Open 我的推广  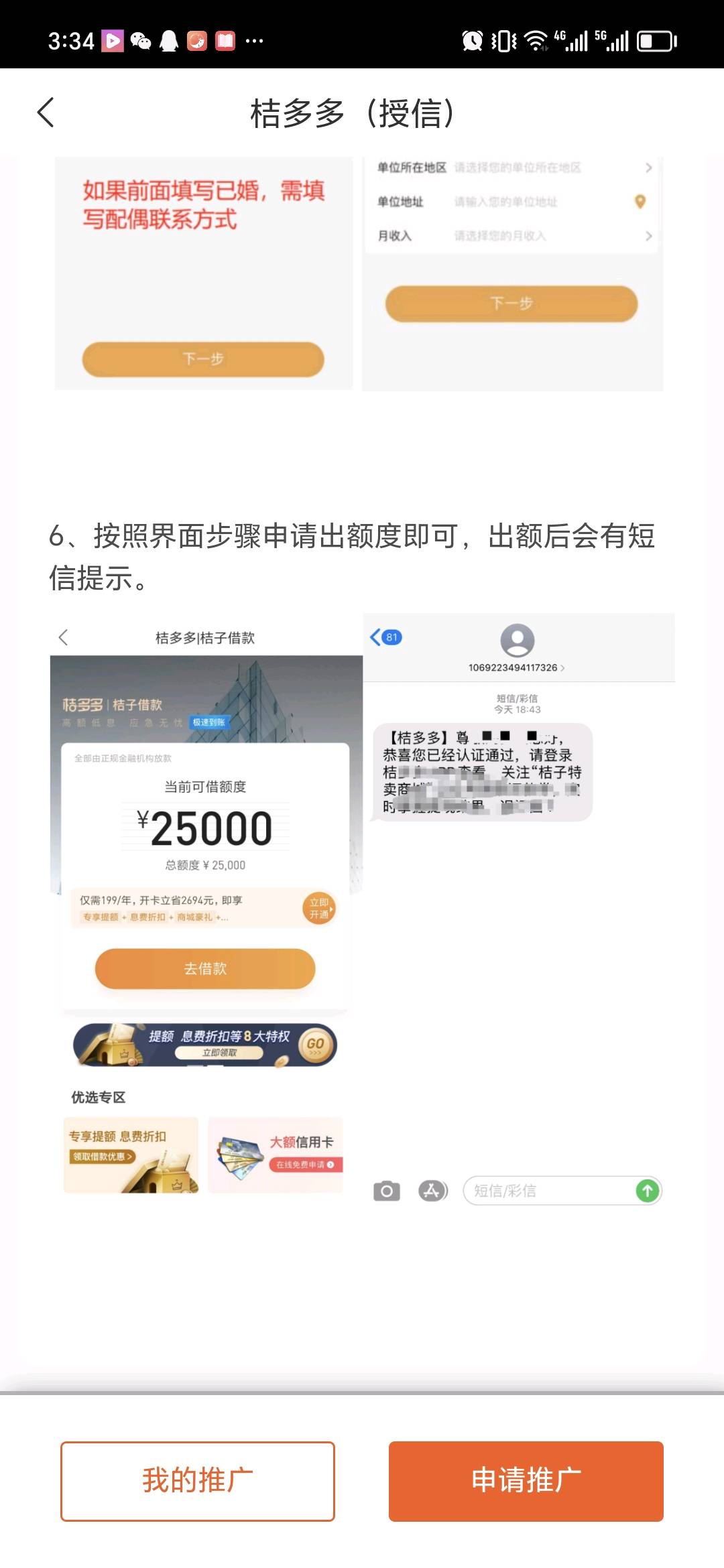198,1481
